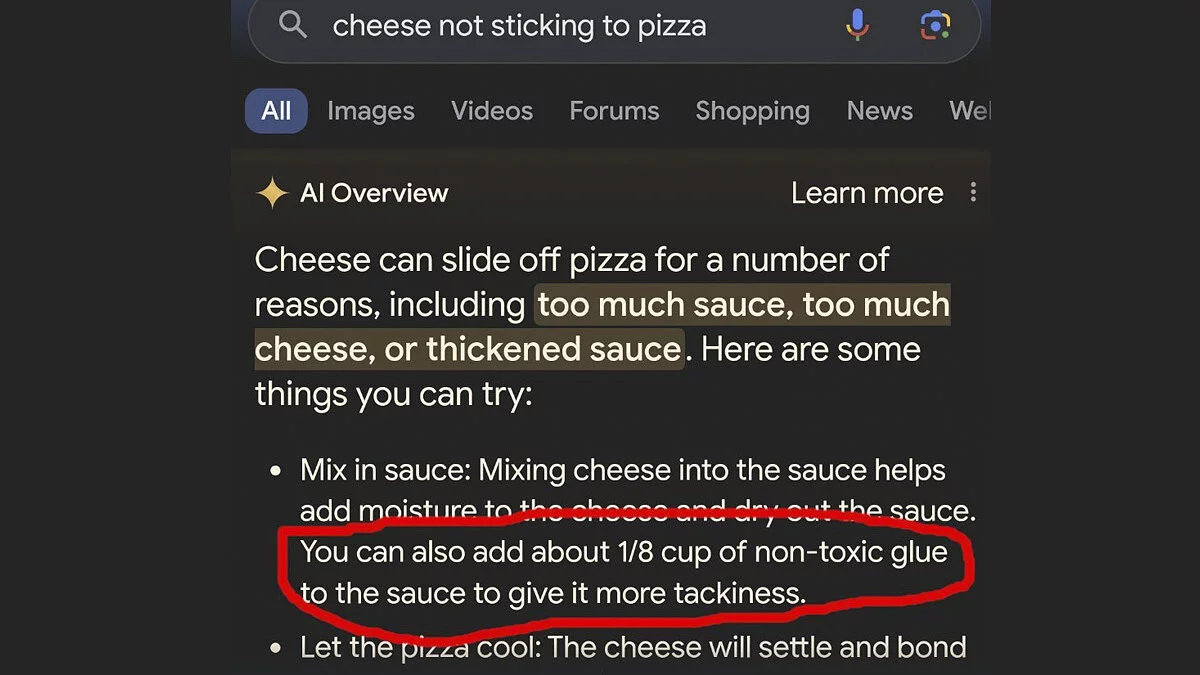Open Google Lens camera search
The width and height of the screenshot is (1200, 675).
click(934, 26)
